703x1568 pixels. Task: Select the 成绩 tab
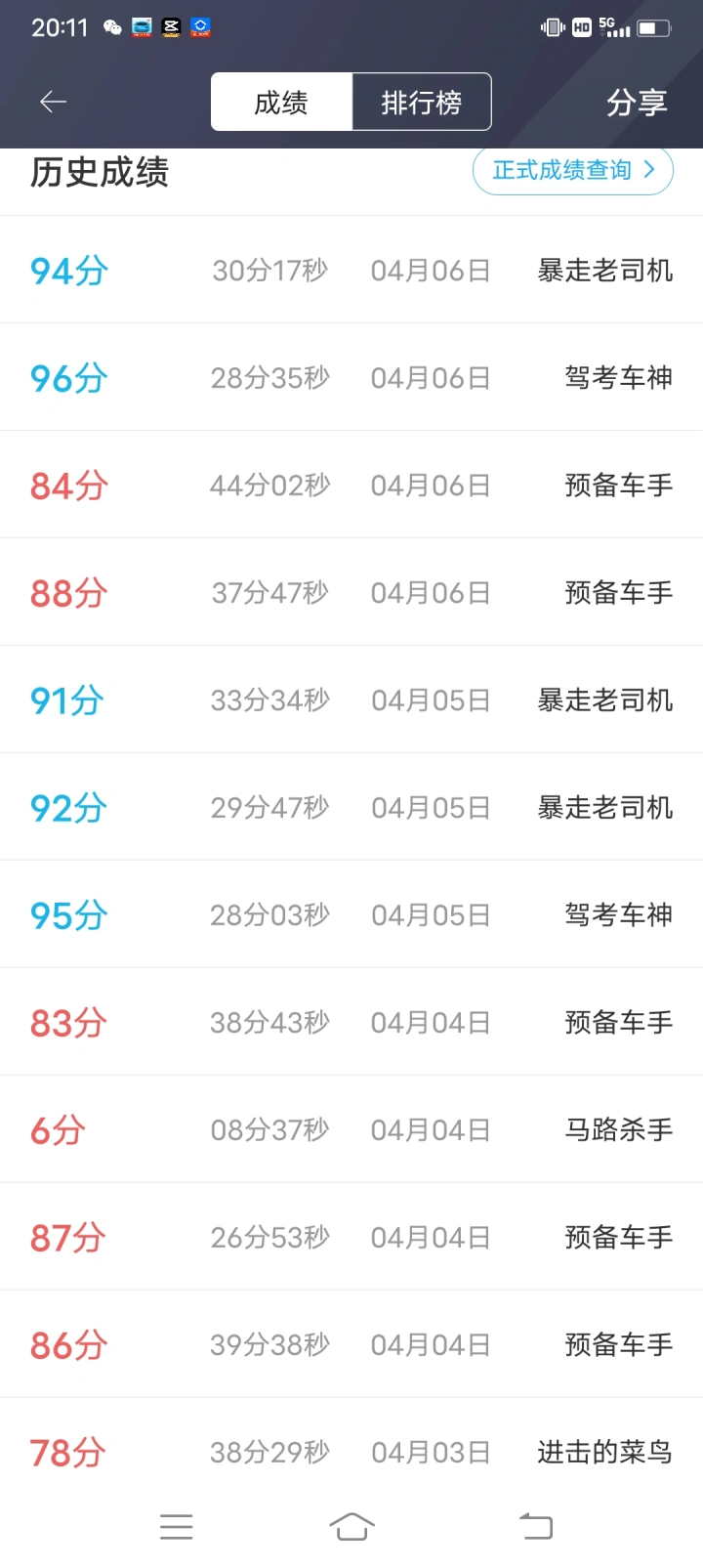[x=281, y=102]
